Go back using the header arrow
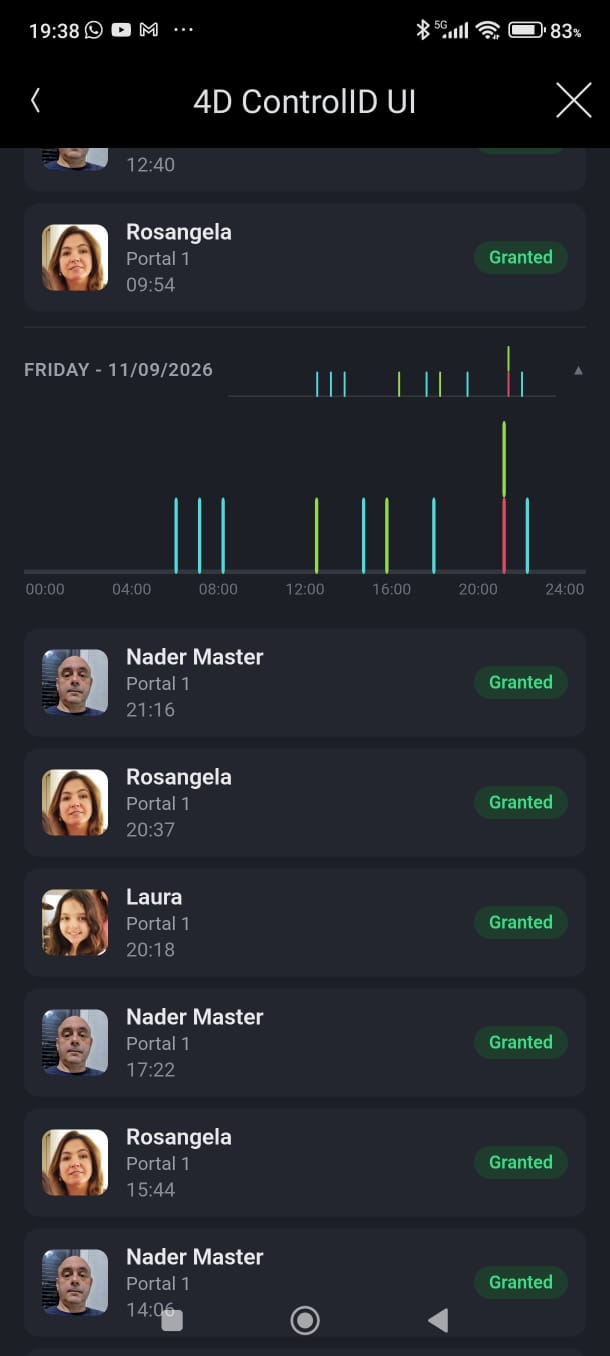This screenshot has width=610, height=1356. (36, 100)
